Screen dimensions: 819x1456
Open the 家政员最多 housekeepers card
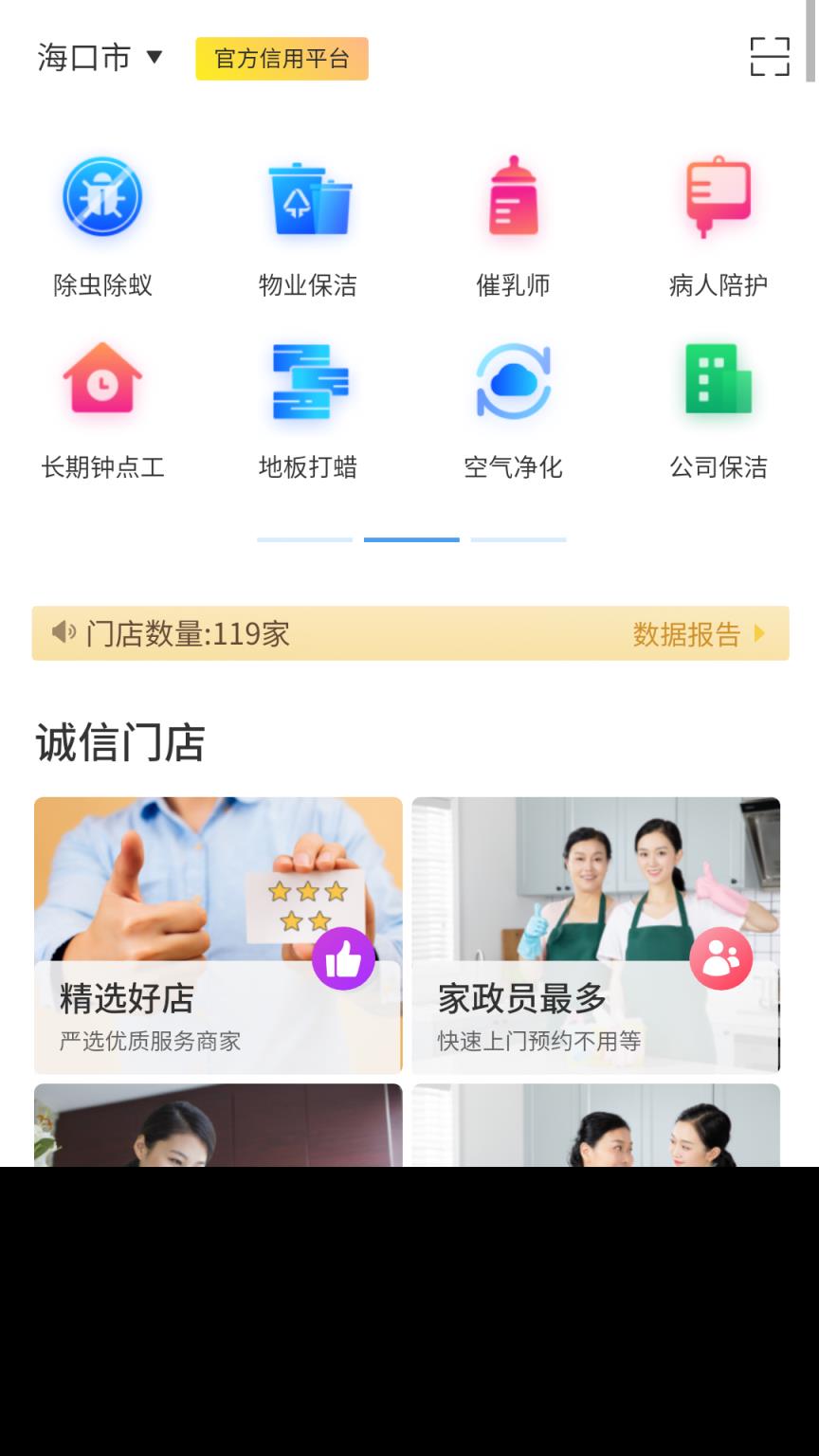click(595, 935)
